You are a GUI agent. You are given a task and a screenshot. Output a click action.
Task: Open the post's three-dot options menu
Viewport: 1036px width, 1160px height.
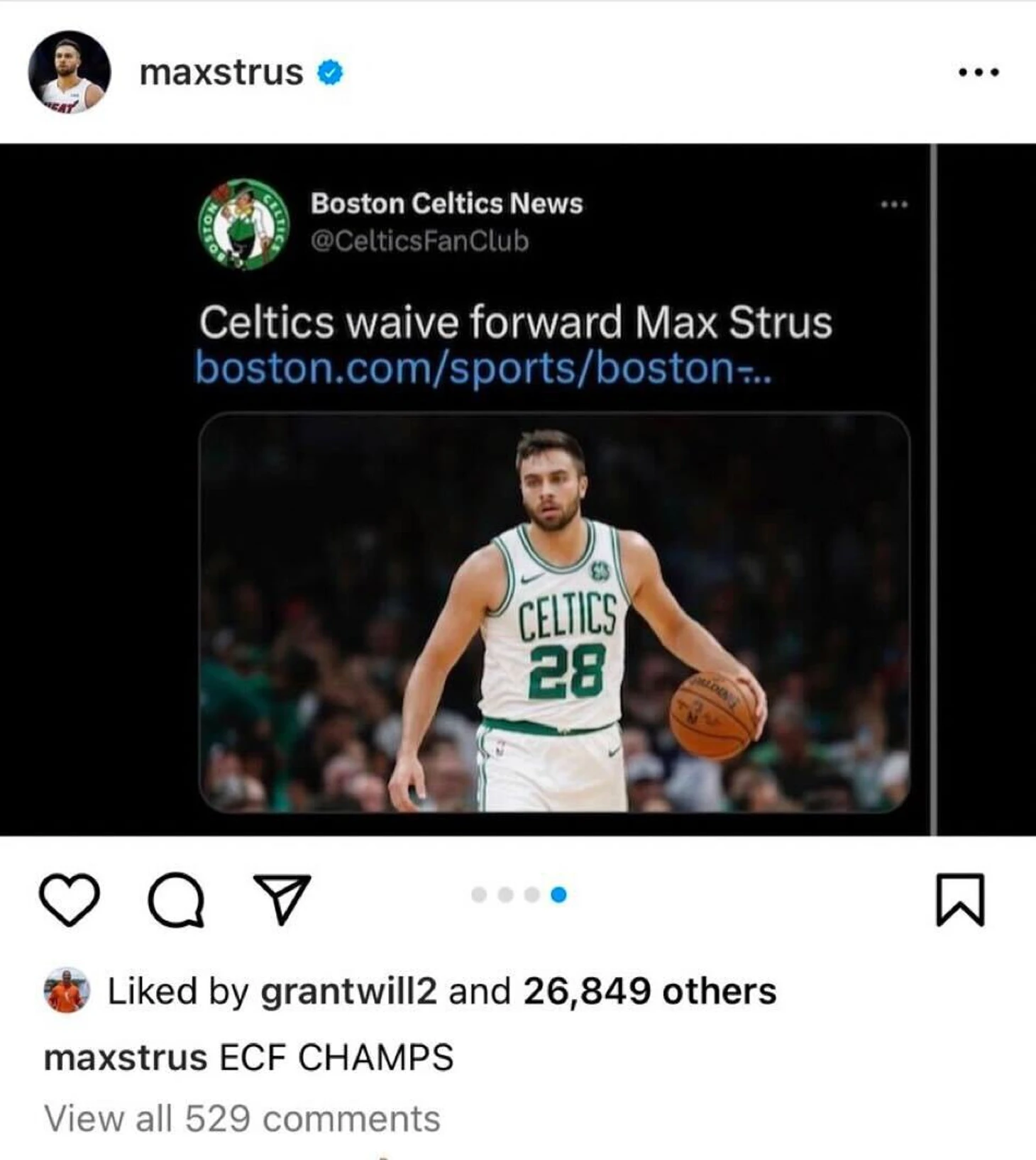coord(979,72)
